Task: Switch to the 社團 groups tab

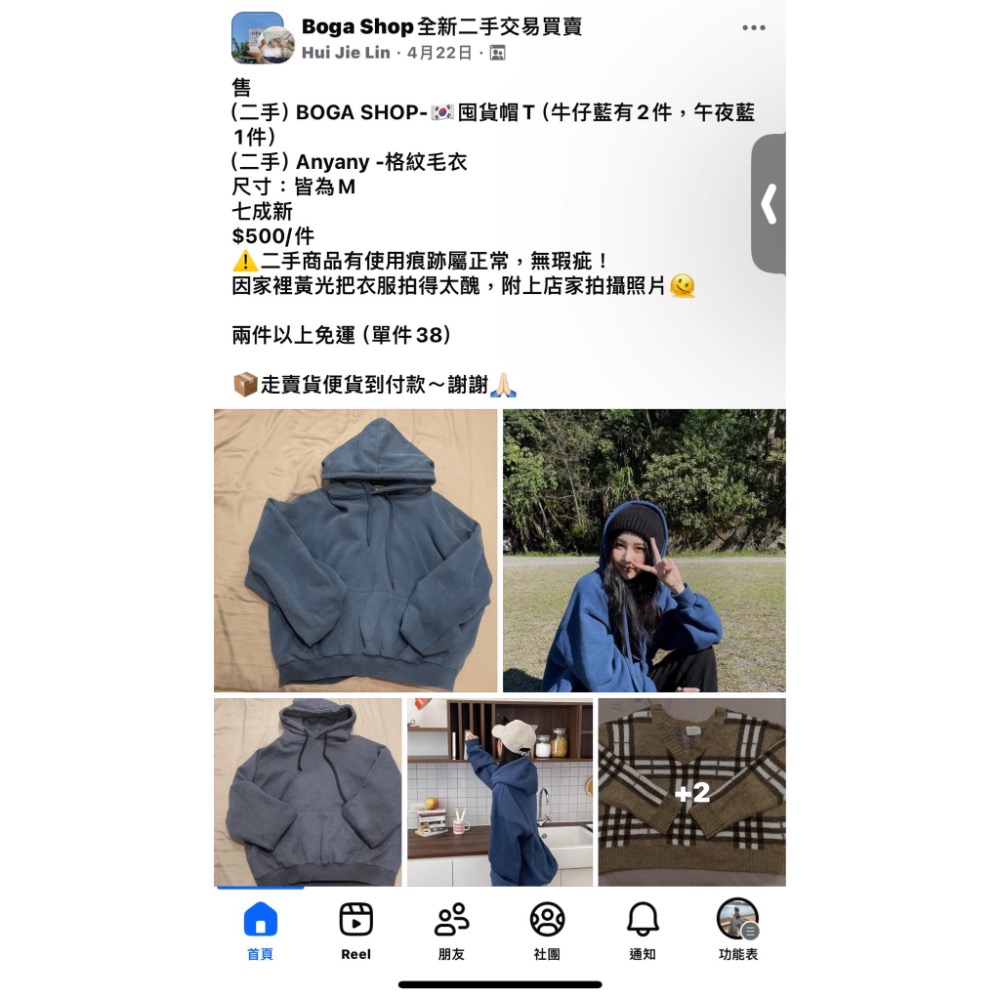Action: [547, 930]
